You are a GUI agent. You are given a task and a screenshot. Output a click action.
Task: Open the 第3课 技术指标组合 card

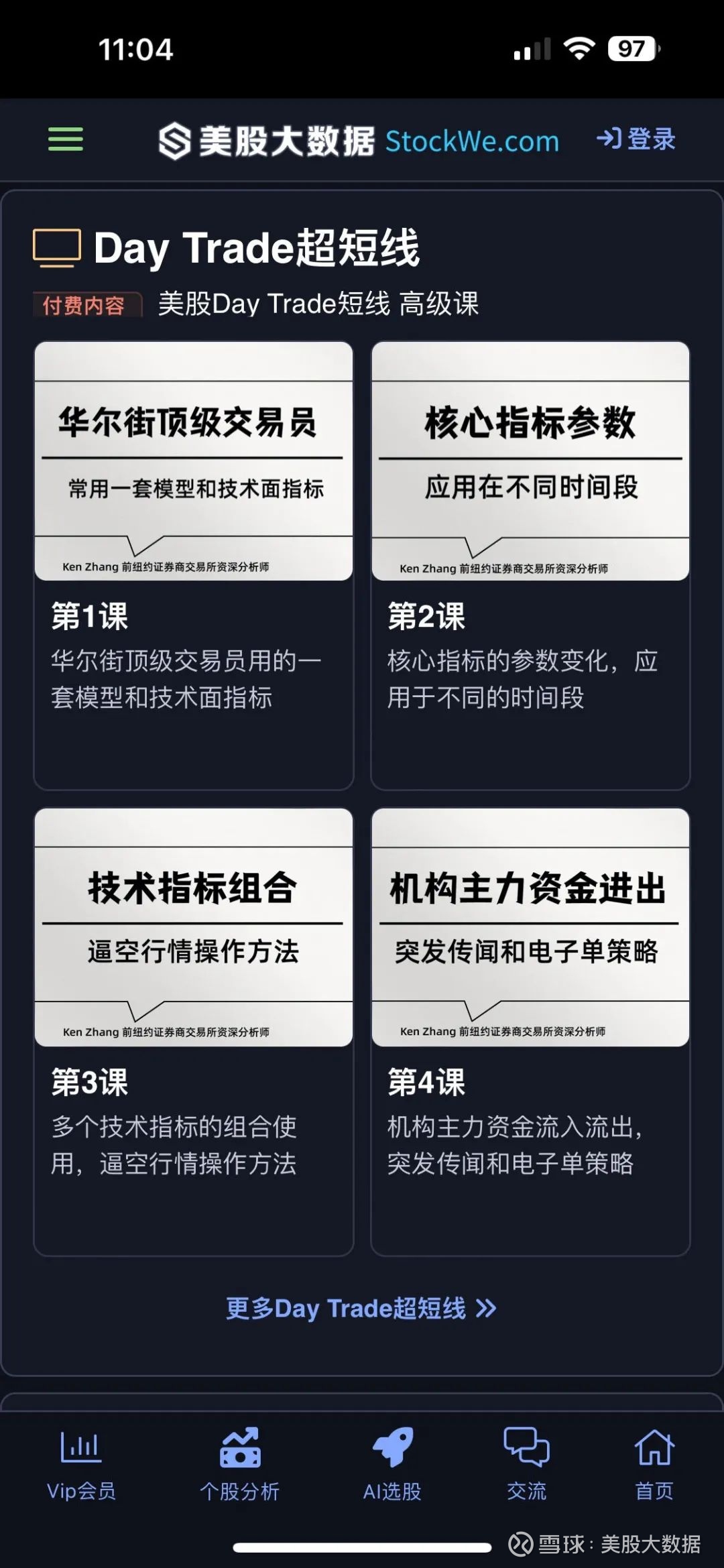[x=194, y=1032]
